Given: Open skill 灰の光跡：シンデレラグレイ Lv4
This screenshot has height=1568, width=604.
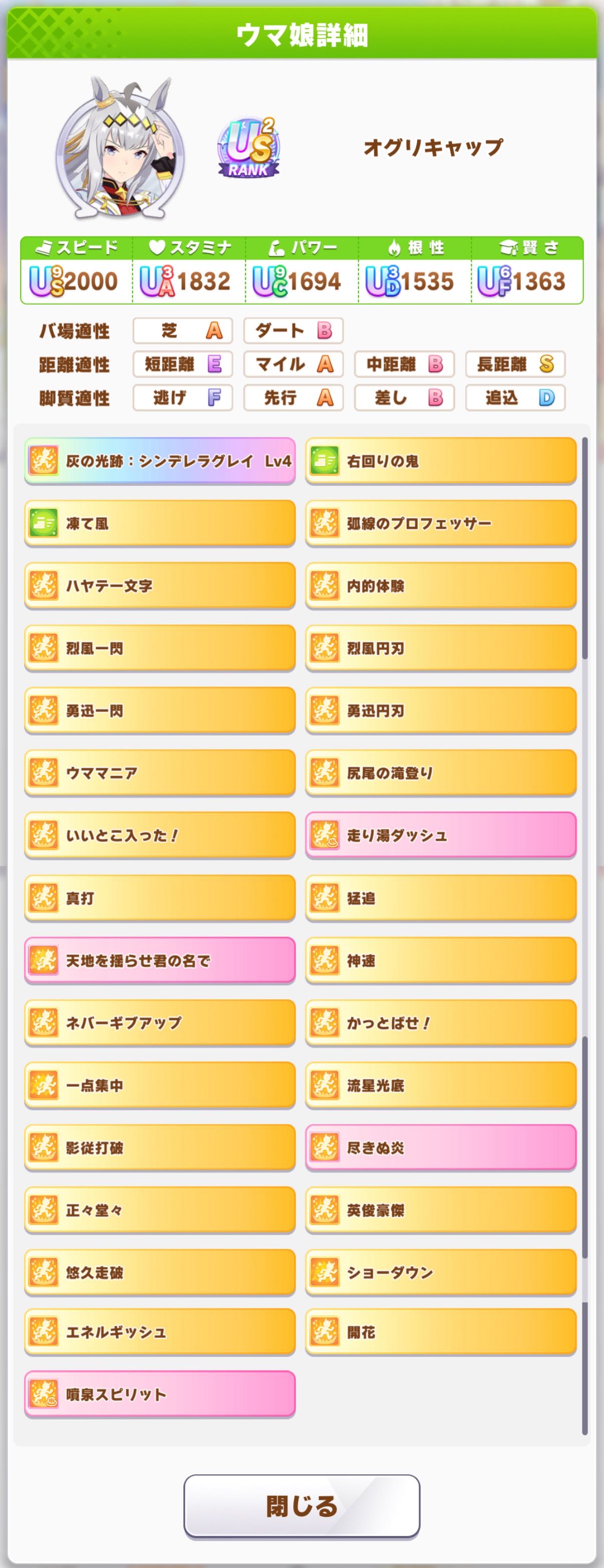Looking at the screenshot, I should (159, 461).
